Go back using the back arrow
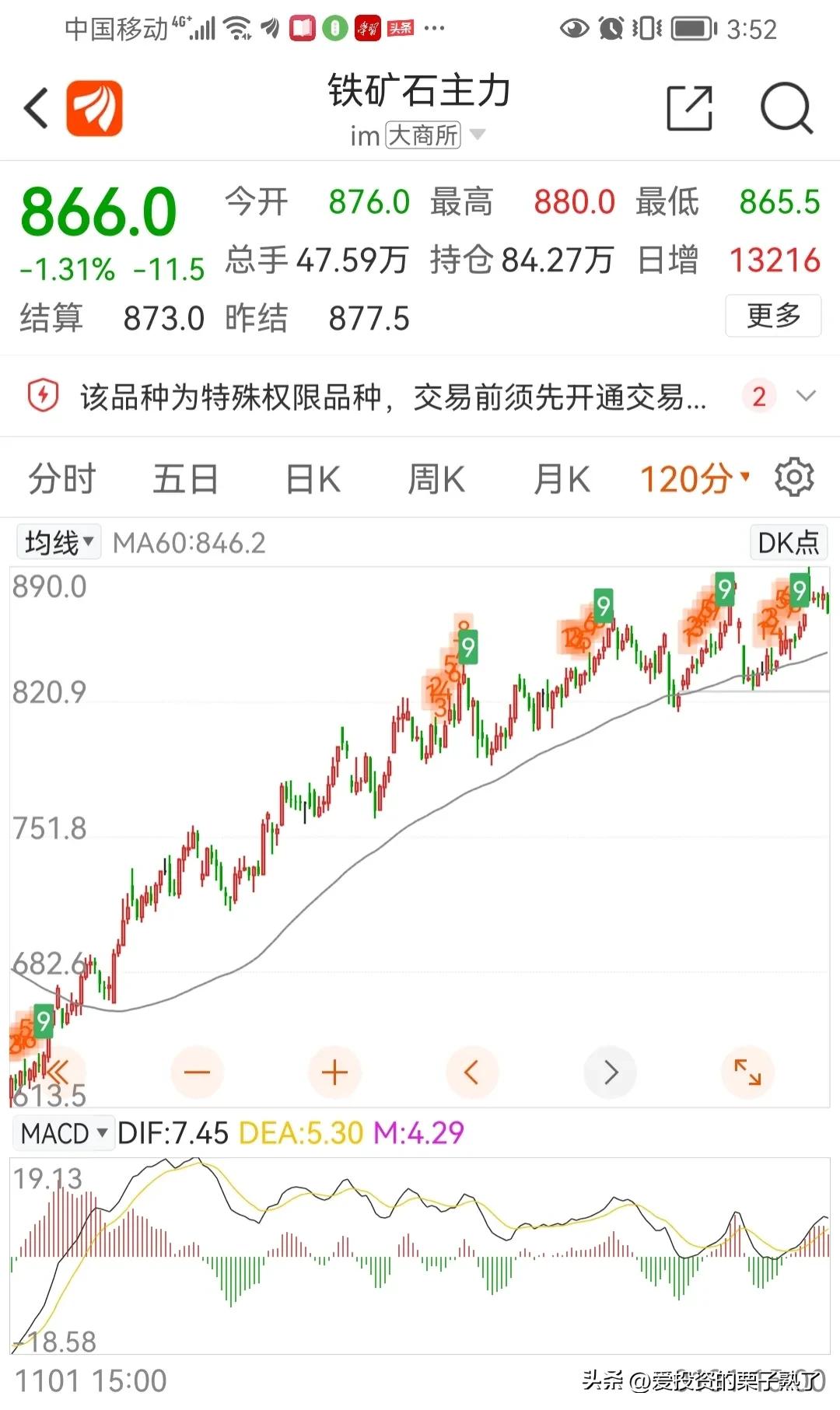840x1410 pixels. 33,107
